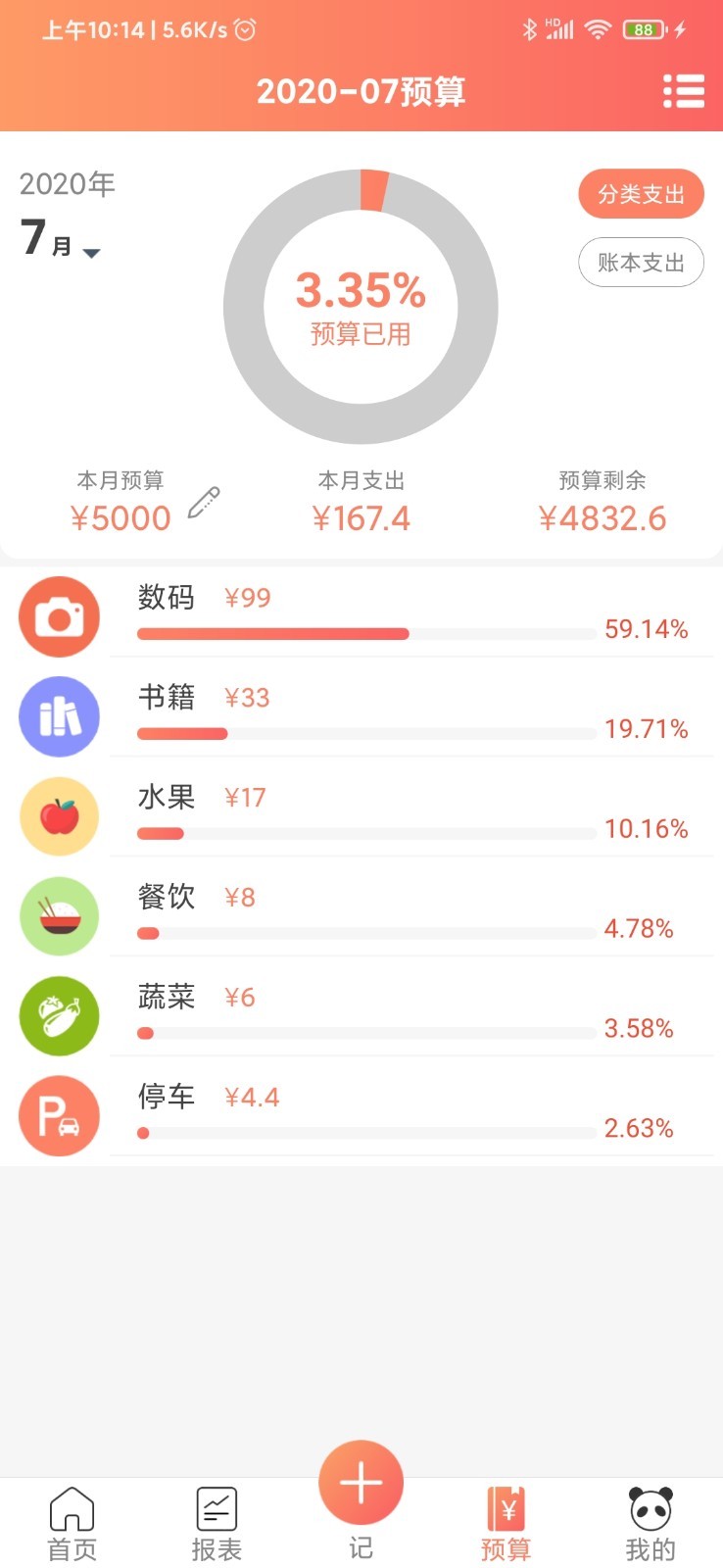The height and width of the screenshot is (1568, 723).
Task: Expand the 2020年 year selector
Action: click(67, 183)
